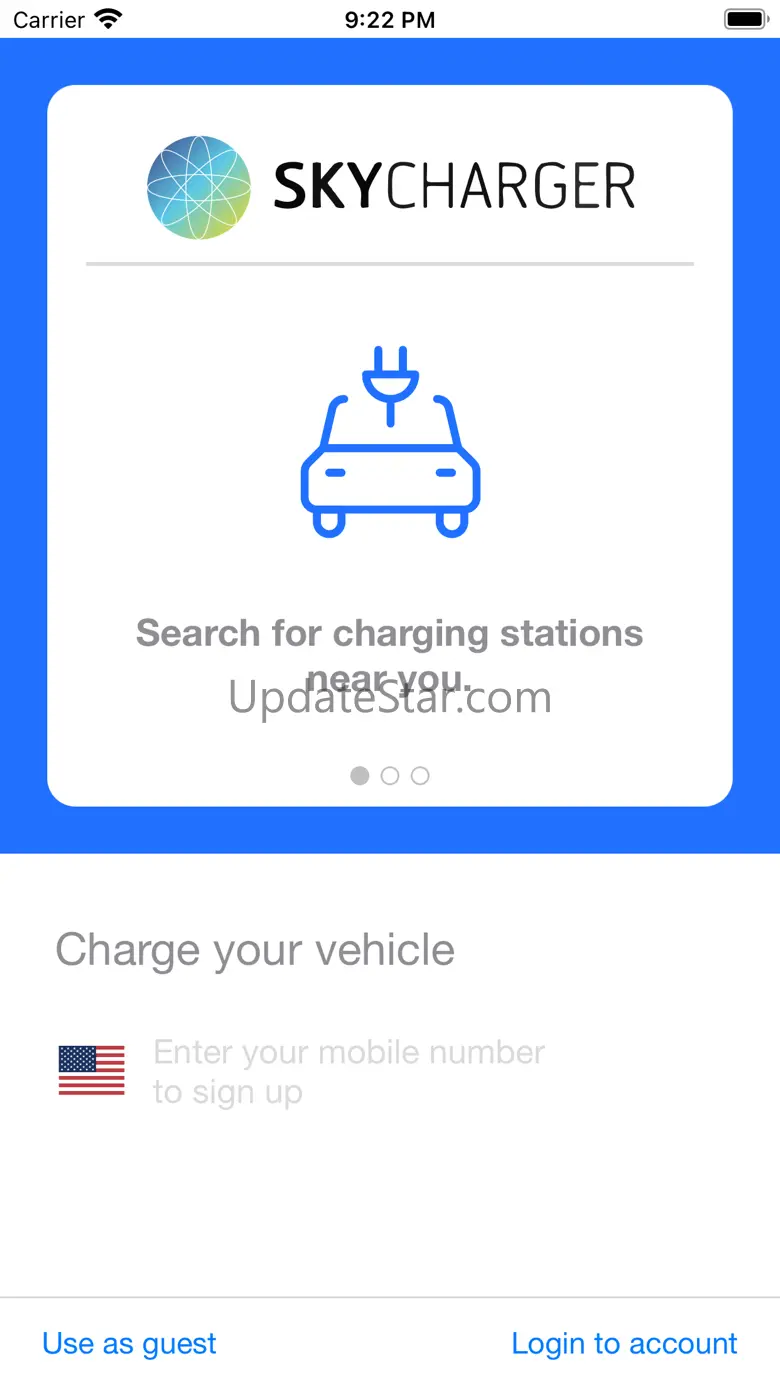Viewport: 780px width, 1387px height.
Task: Select the second onboarding page dot
Action: 390,776
